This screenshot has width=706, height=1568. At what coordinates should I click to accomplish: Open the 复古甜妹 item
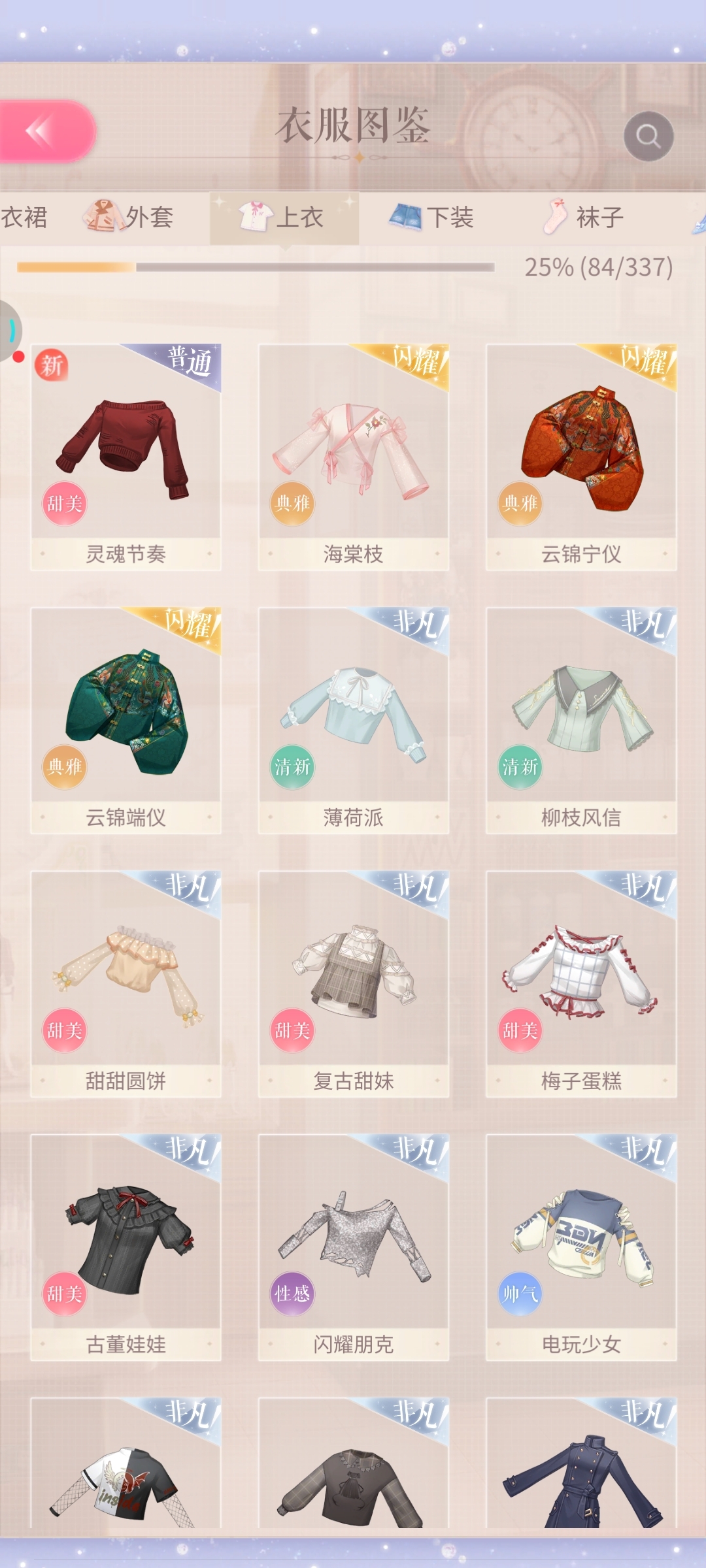pos(354,983)
